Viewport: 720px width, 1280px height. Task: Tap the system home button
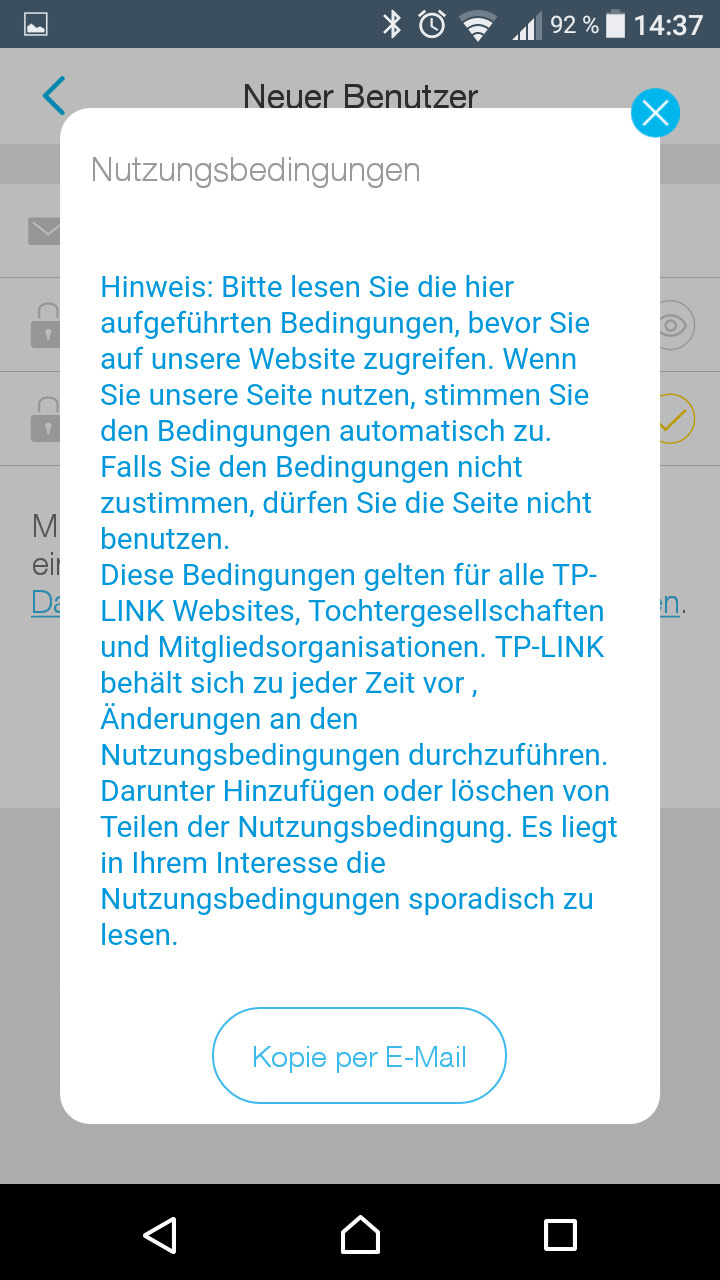pyautogui.click(x=360, y=1234)
